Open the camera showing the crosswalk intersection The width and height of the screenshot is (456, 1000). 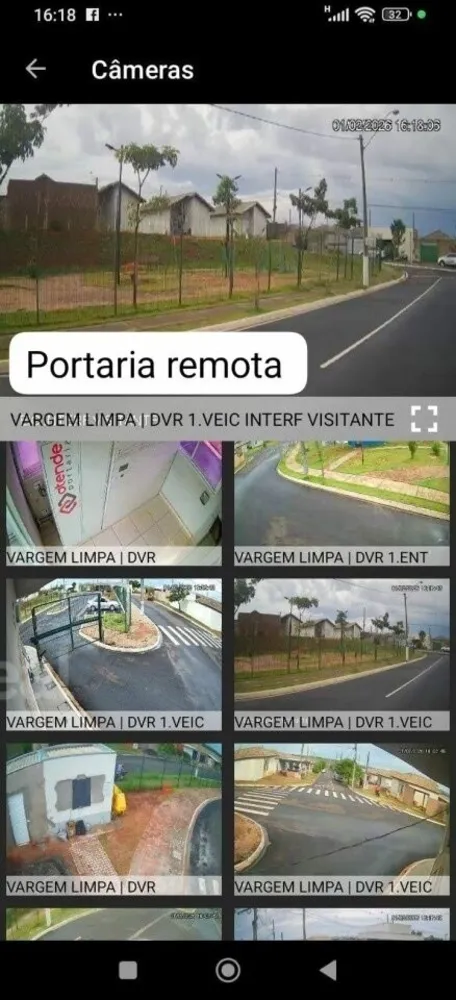(342, 819)
